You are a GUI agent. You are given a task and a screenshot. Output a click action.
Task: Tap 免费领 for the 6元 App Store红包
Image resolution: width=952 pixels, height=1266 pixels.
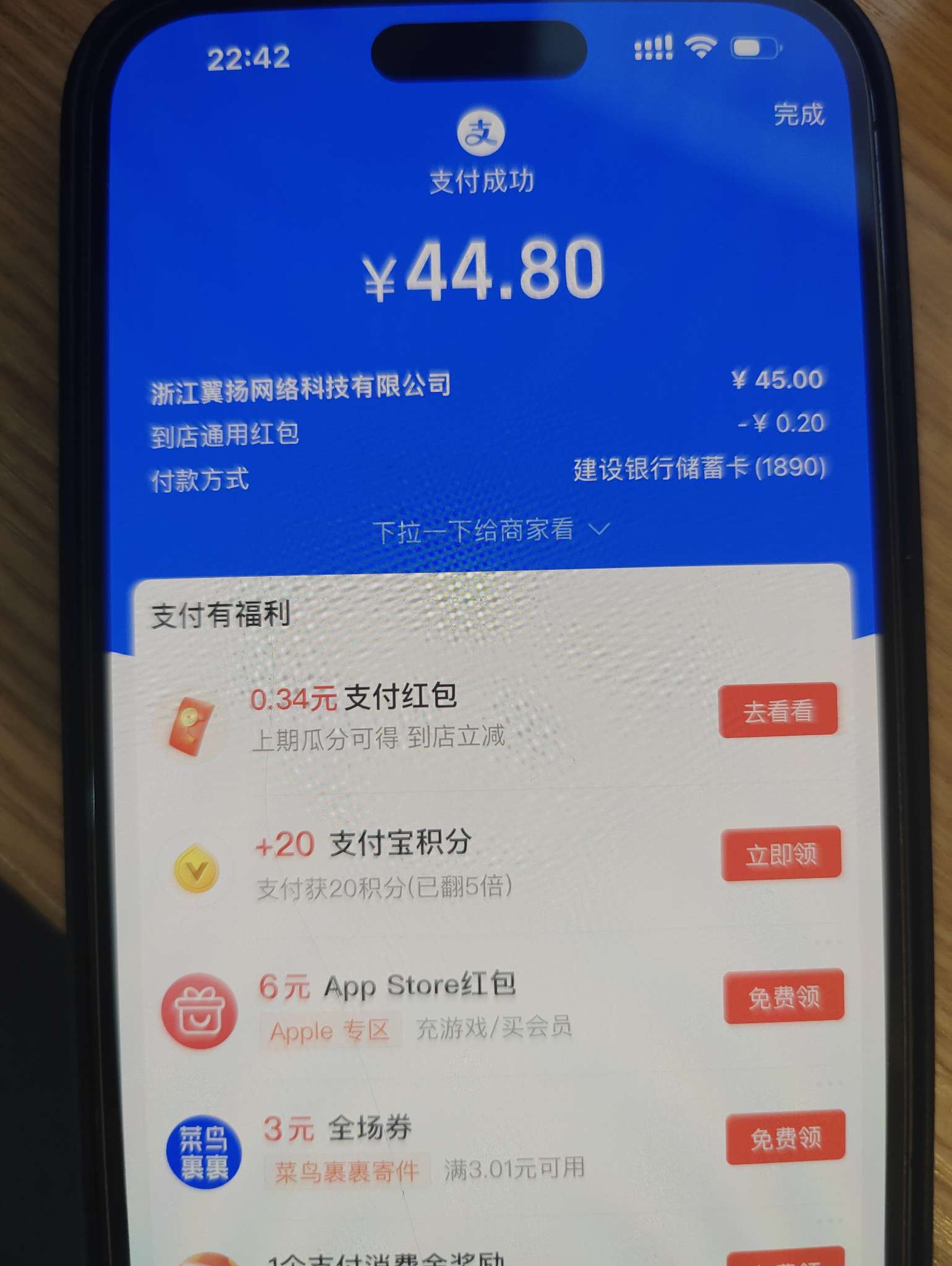[783, 996]
